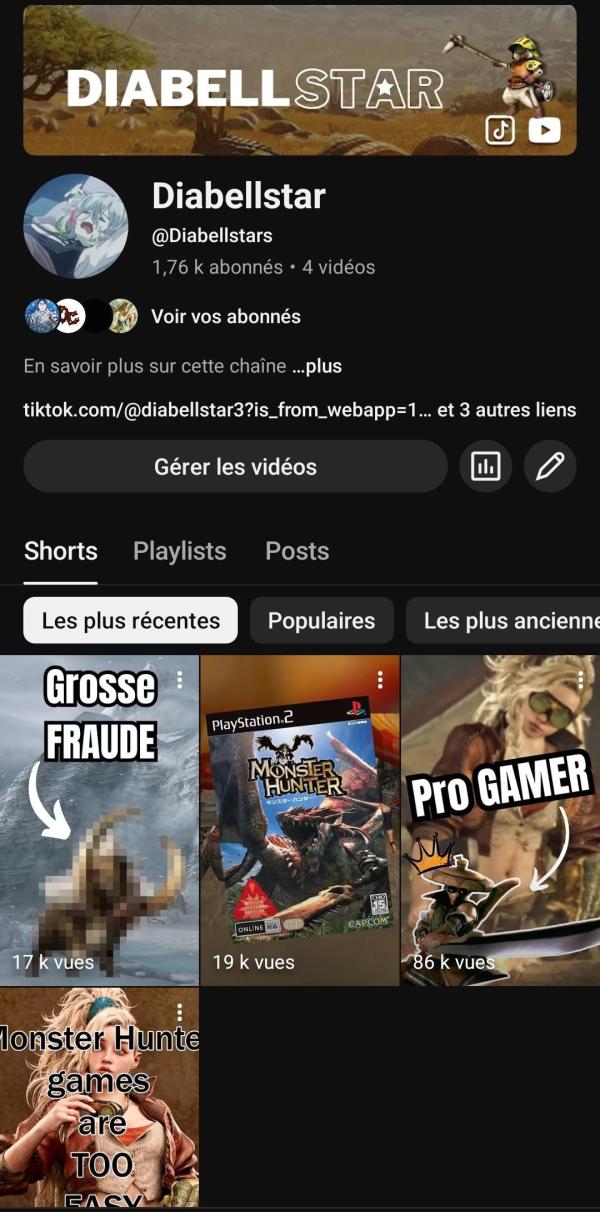Switch to the Playlists tab
The width and height of the screenshot is (600, 1212).
click(180, 551)
